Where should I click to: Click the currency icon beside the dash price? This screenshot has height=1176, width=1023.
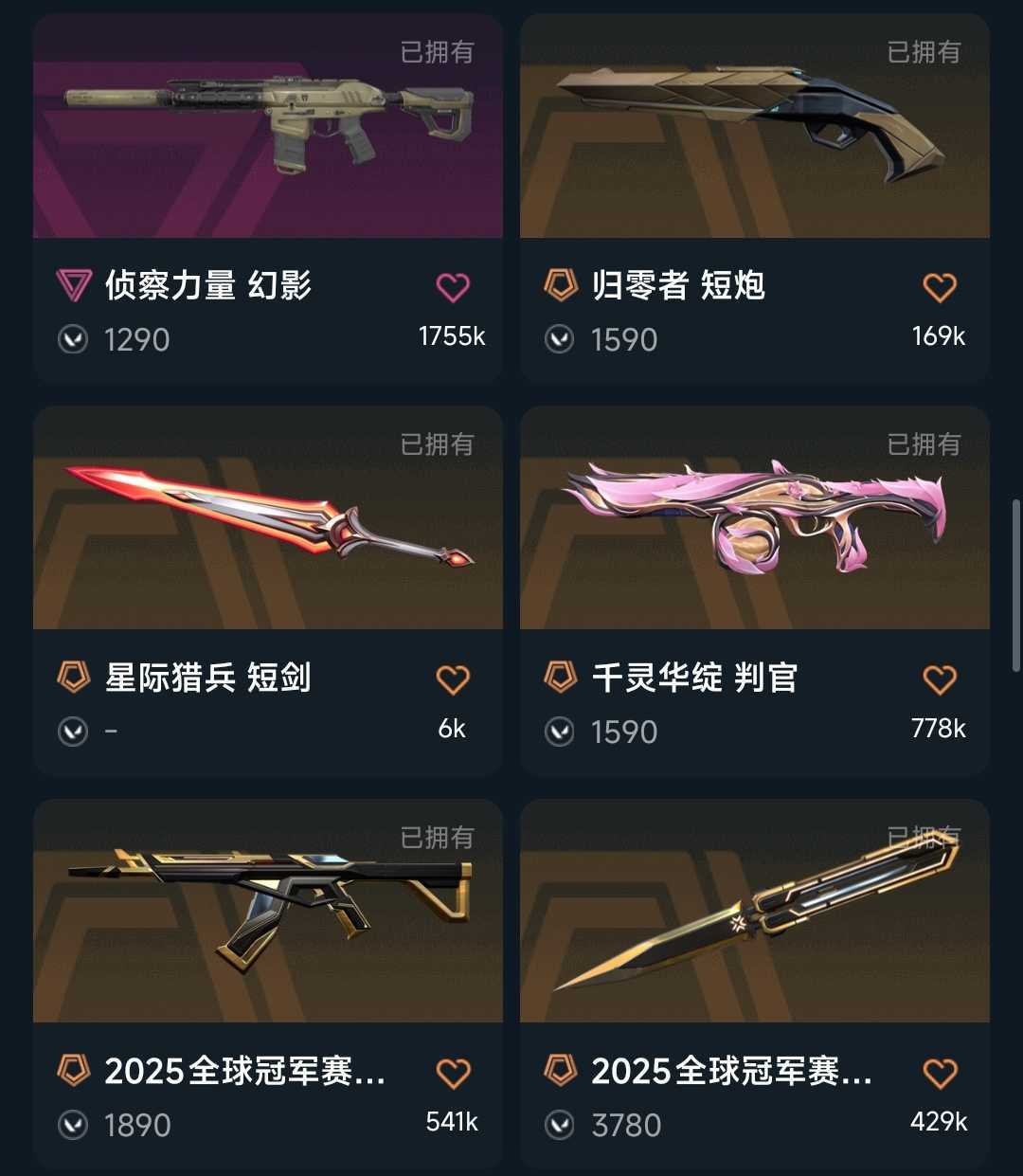[74, 731]
